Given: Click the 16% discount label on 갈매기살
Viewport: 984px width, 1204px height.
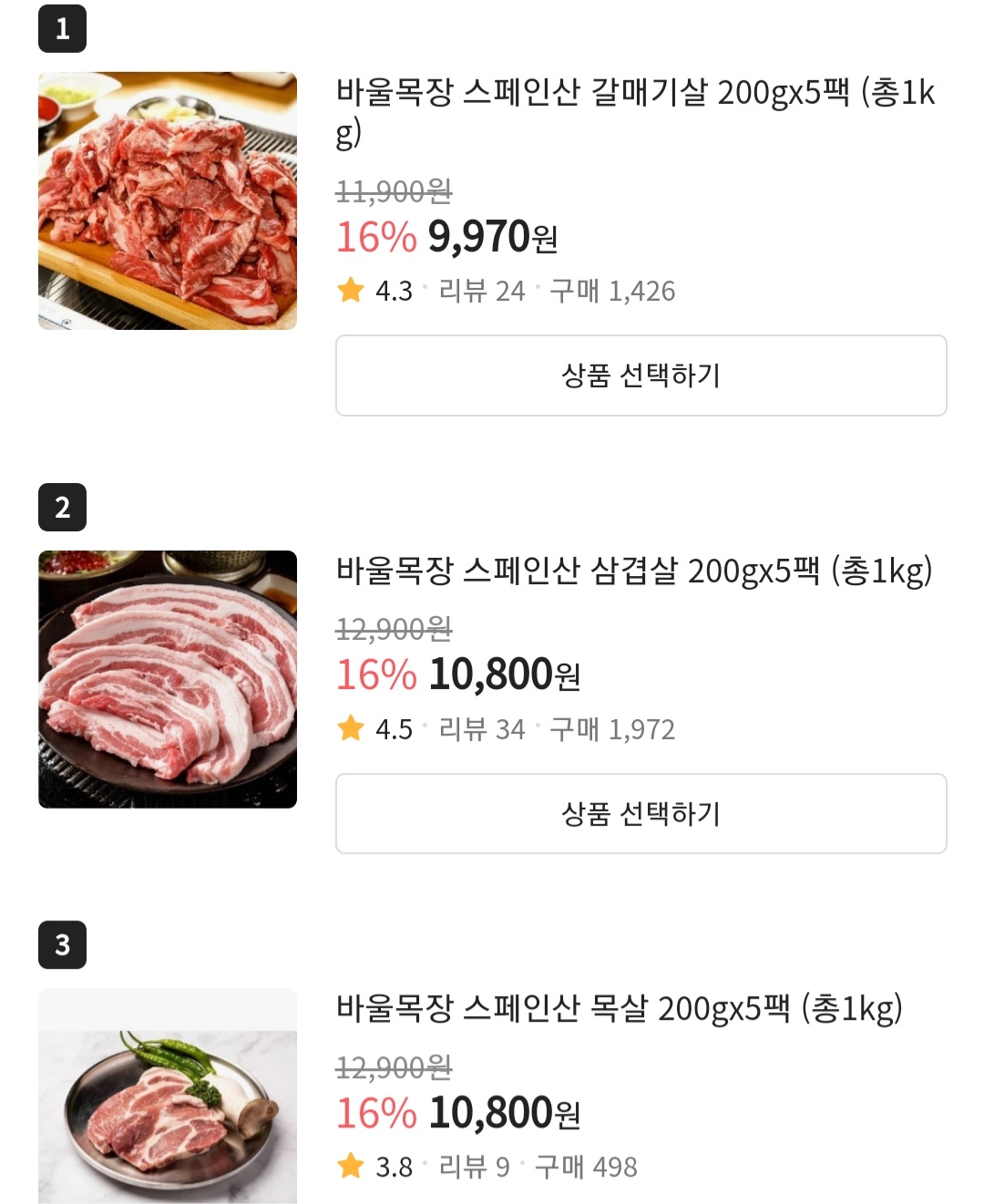Looking at the screenshot, I should [x=374, y=238].
